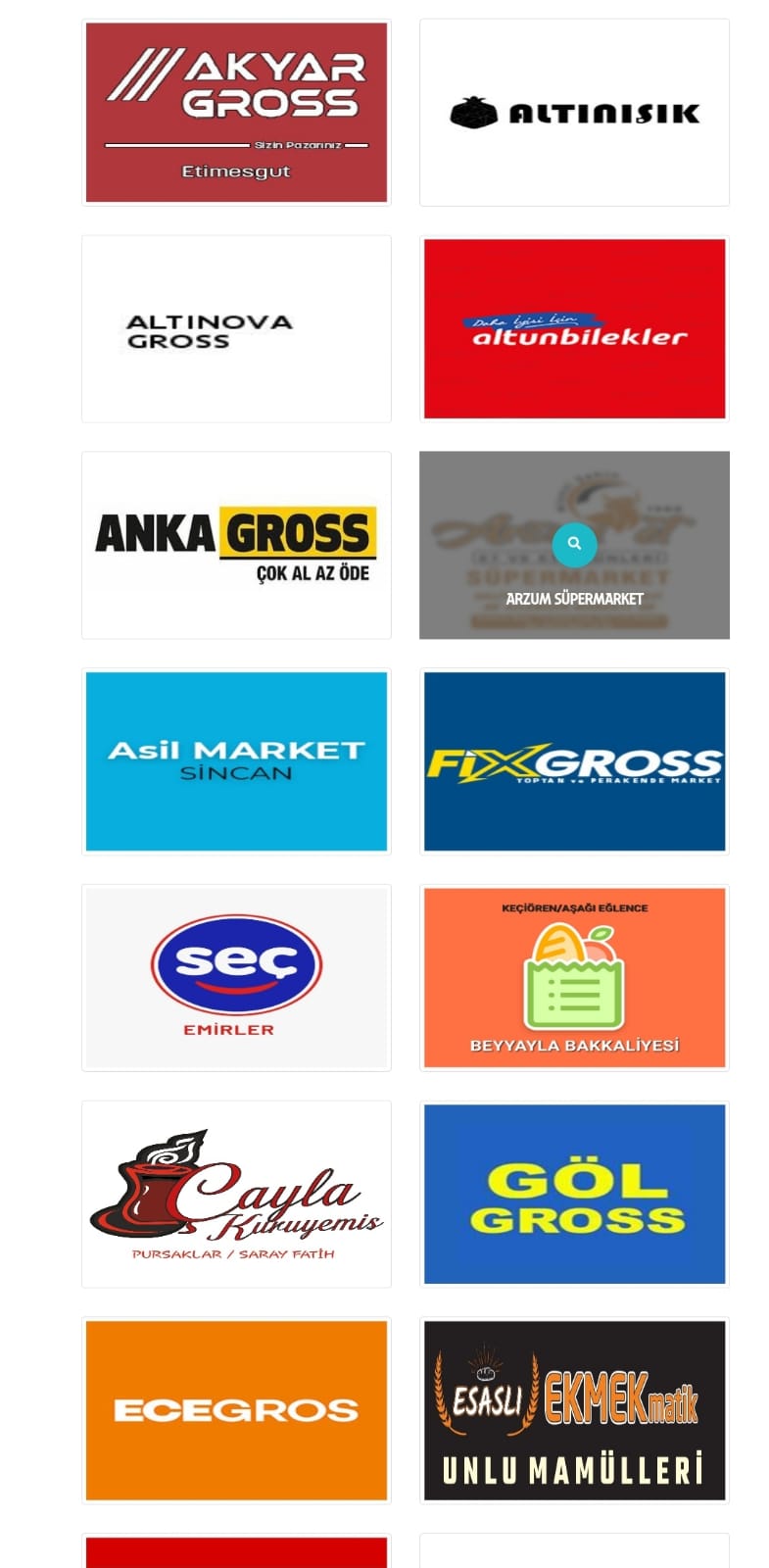Open the Seç Emirler market tile
The image size is (769, 1568).
click(x=236, y=978)
